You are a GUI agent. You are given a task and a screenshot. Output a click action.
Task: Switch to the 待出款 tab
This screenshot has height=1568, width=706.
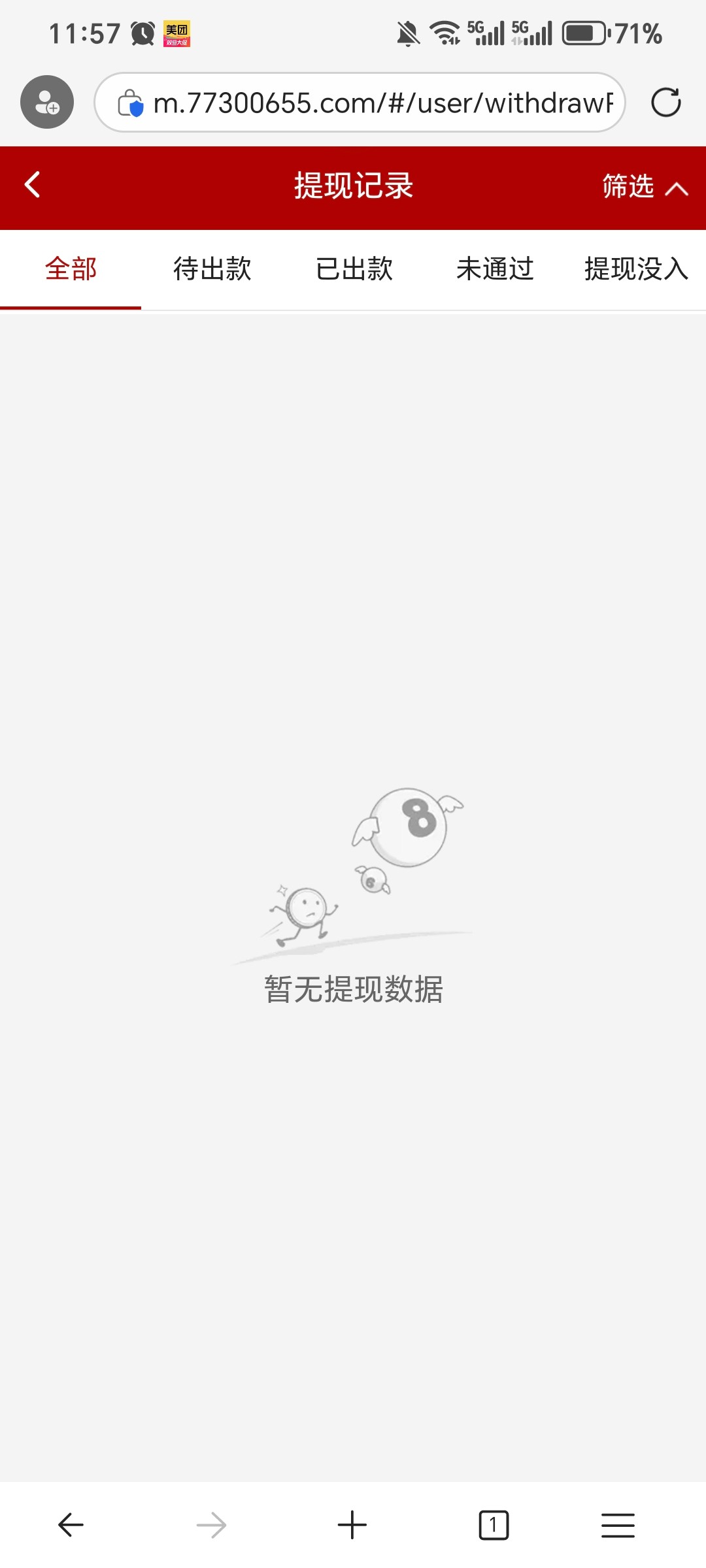point(211,269)
